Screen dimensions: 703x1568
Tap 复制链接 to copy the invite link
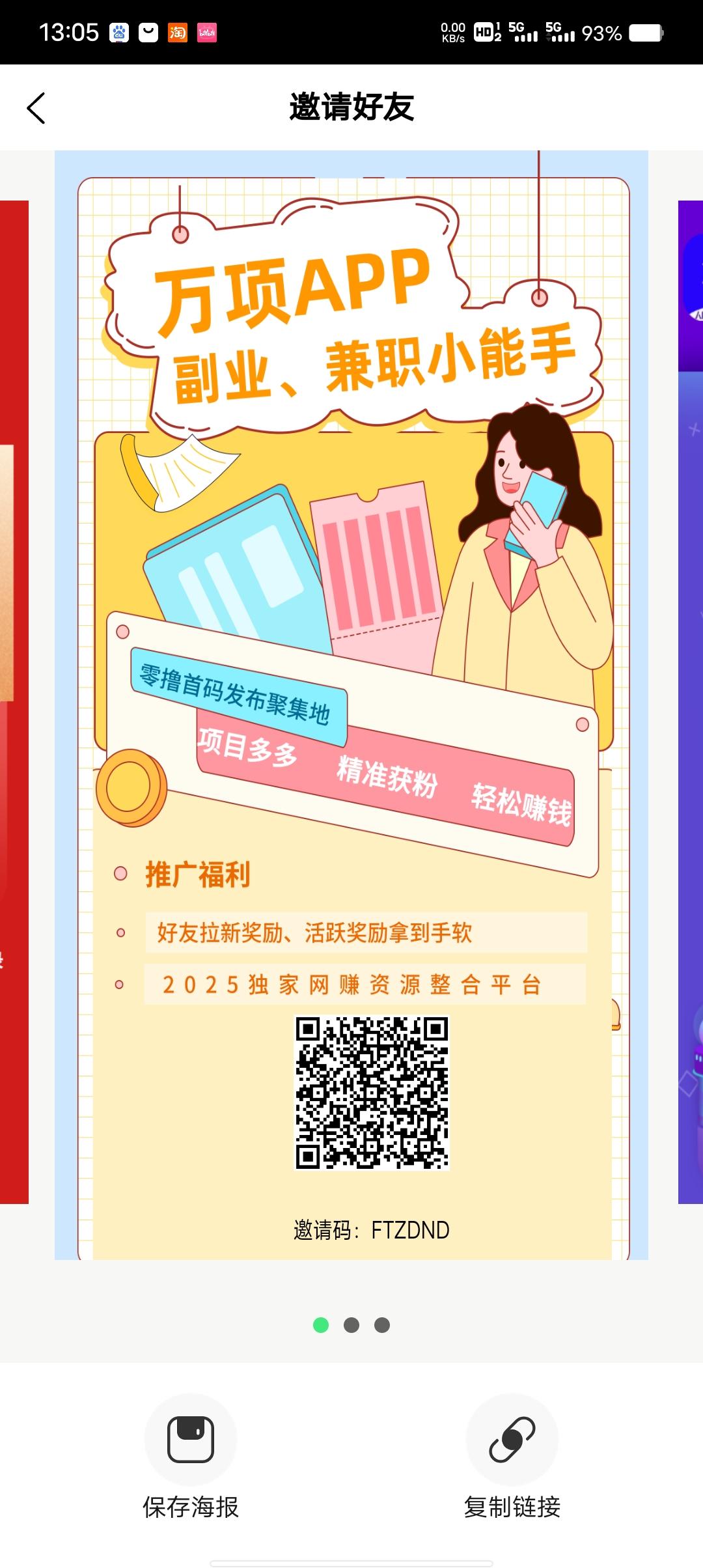[512, 1457]
